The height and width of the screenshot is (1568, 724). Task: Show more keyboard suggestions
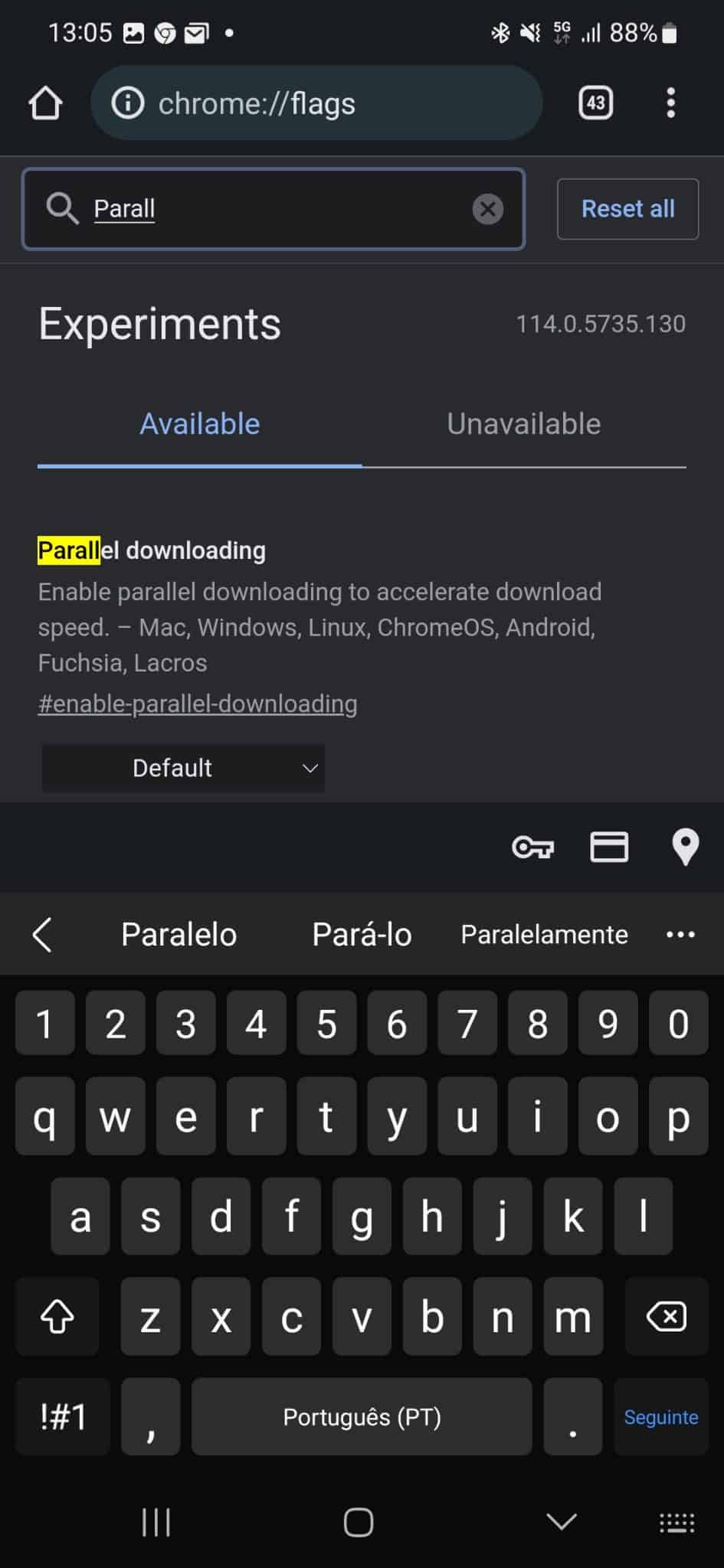(x=680, y=934)
